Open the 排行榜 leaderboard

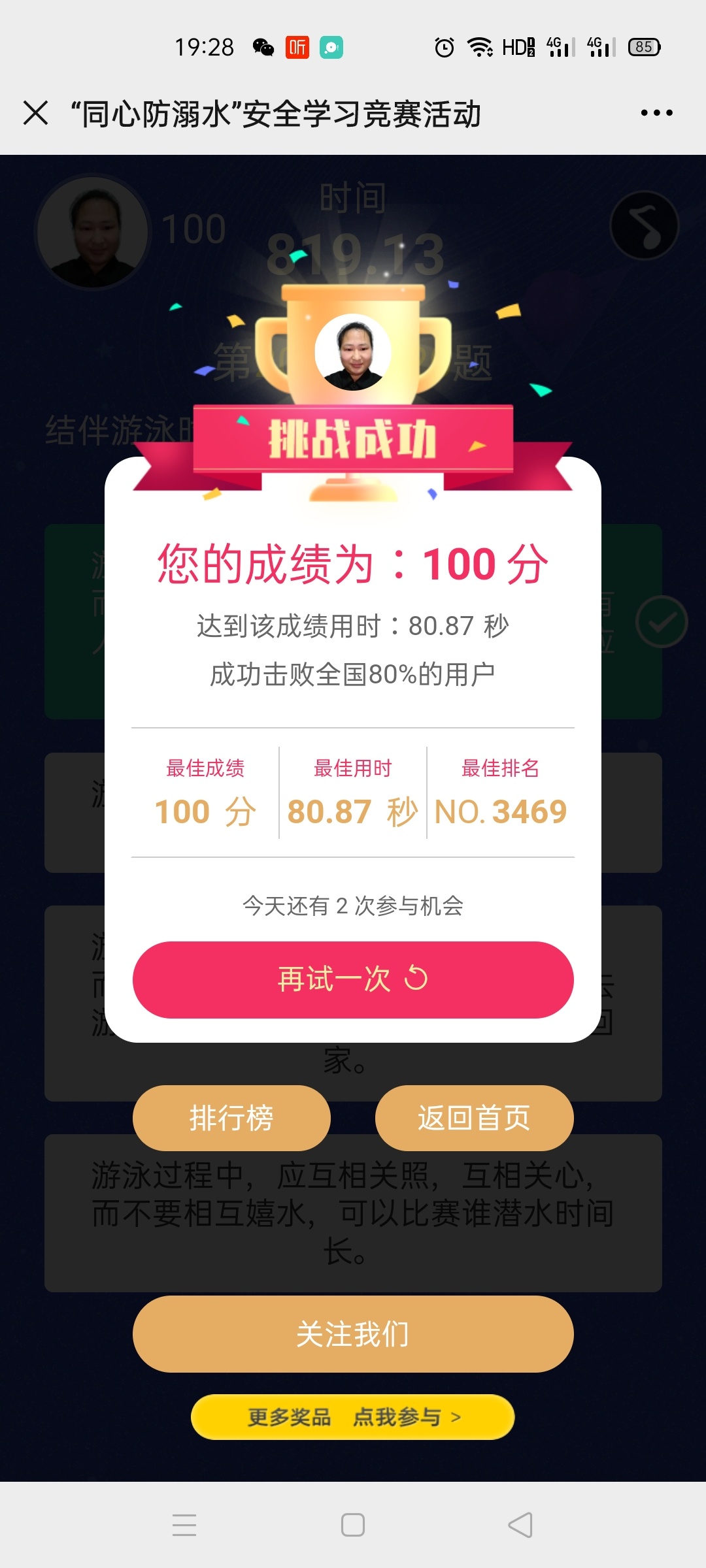point(231,1118)
